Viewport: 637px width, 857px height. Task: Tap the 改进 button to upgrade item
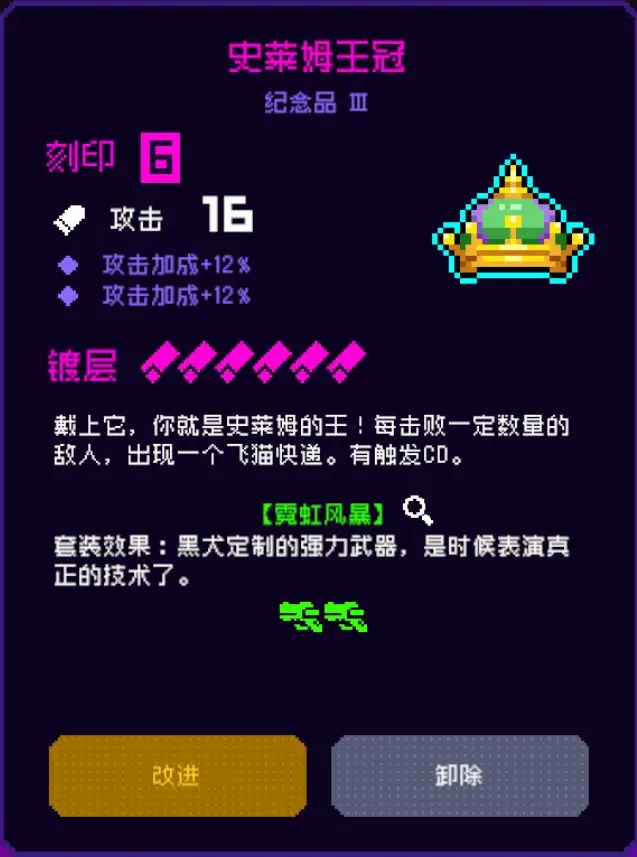(177, 776)
